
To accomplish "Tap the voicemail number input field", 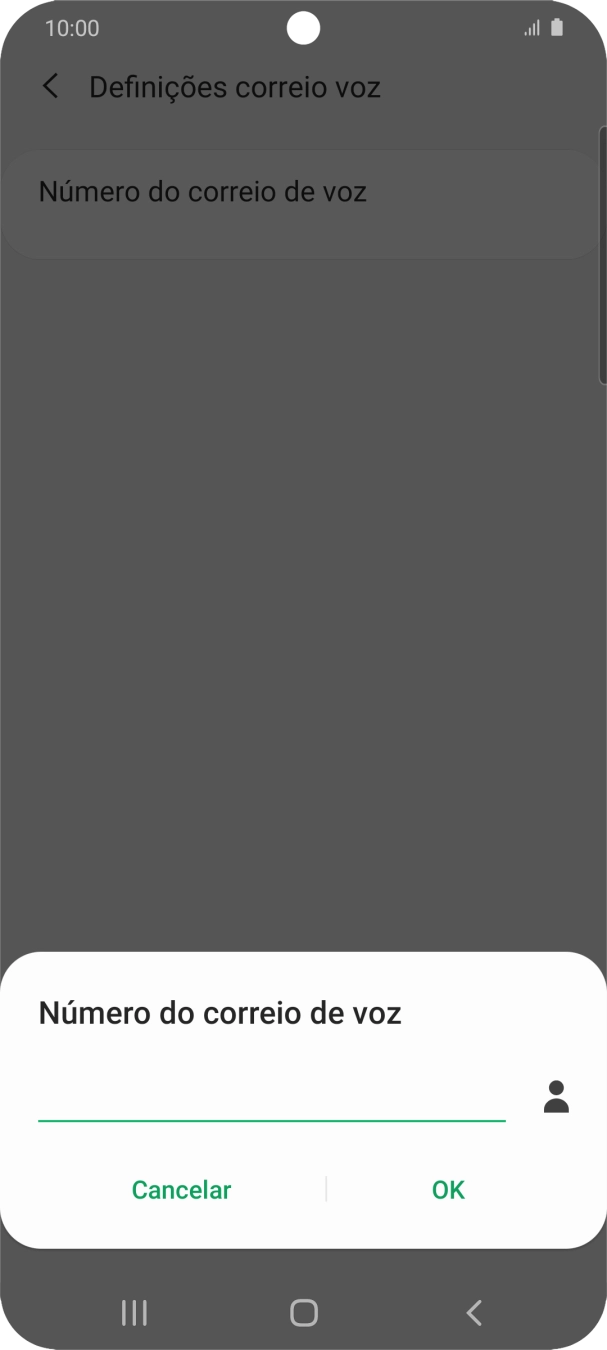I will pyautogui.click(x=271, y=1097).
